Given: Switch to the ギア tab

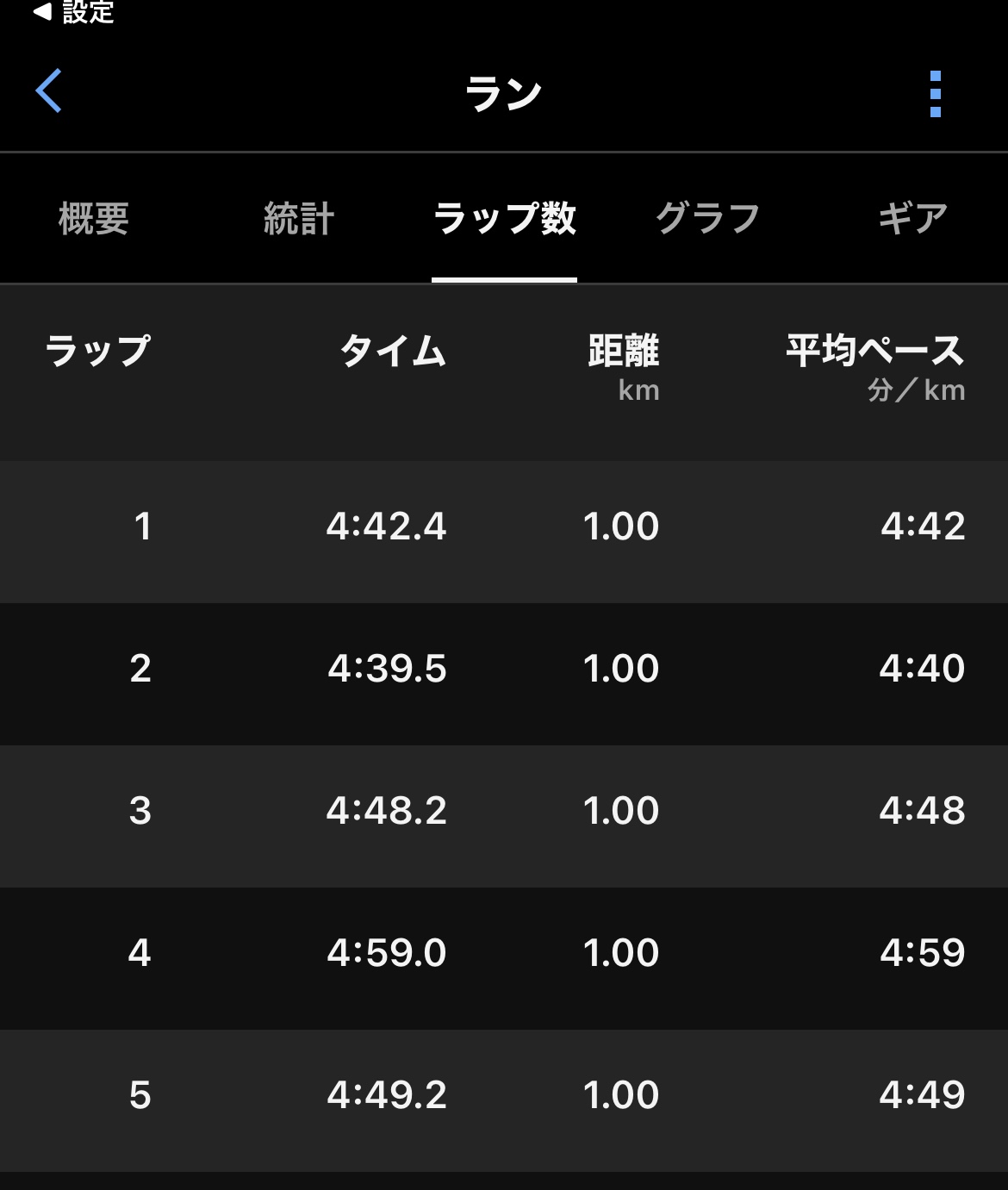Looking at the screenshot, I should tap(912, 219).
